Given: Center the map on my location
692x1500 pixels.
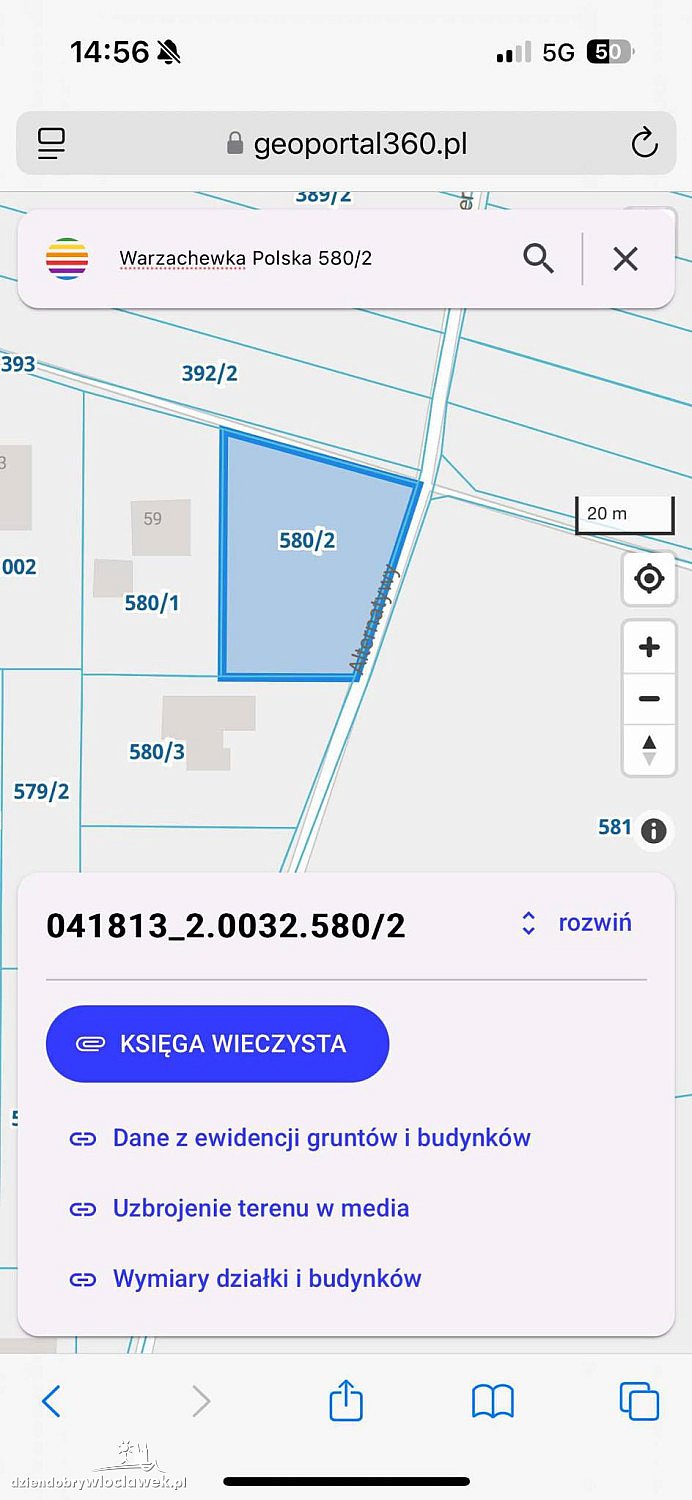Looking at the screenshot, I should 649,578.
